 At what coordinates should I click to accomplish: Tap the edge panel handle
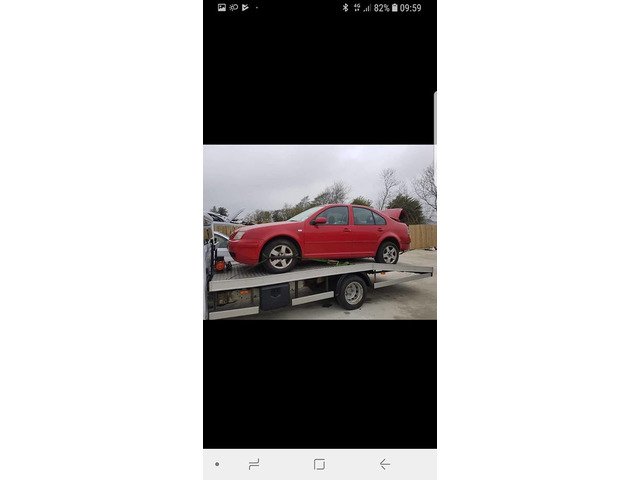pos(434,118)
